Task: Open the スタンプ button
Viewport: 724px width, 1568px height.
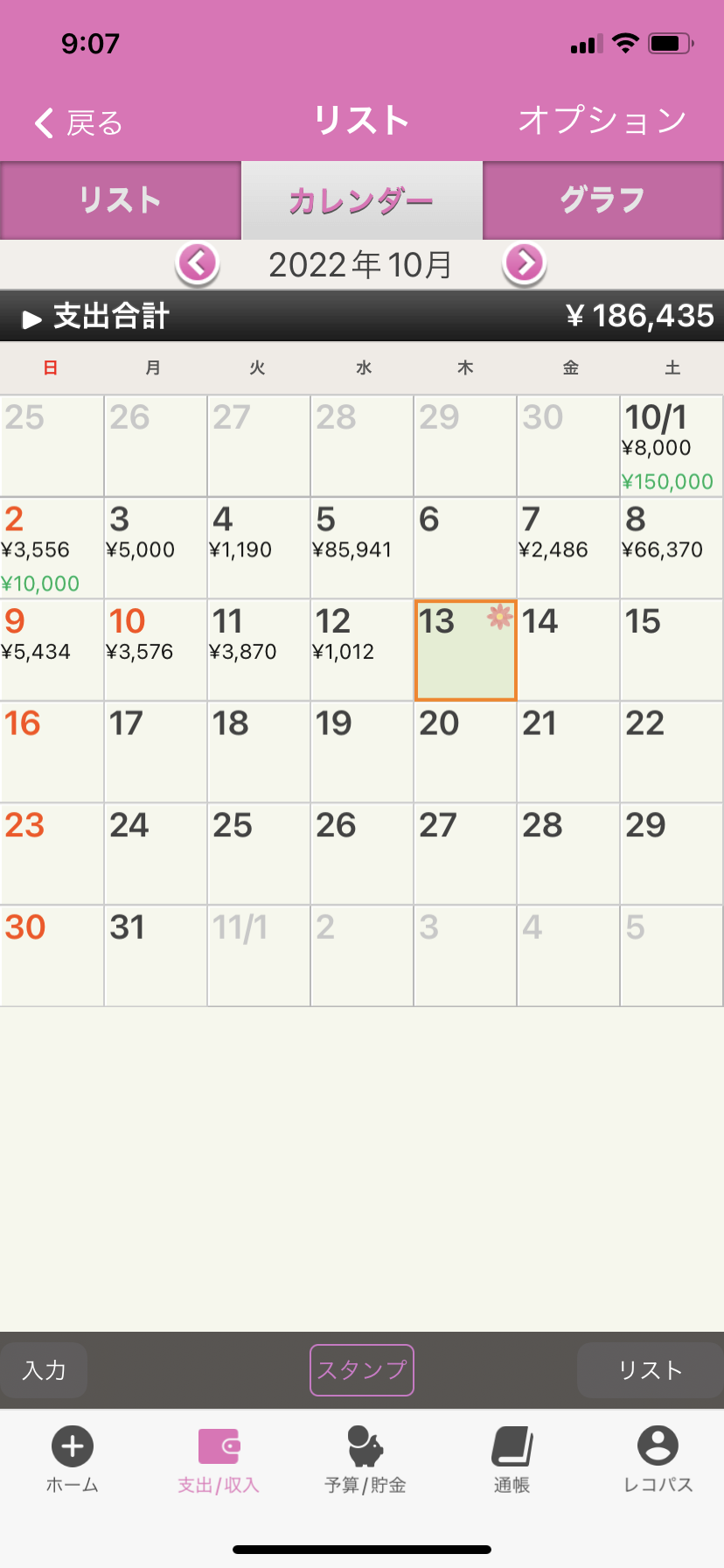Action: (x=361, y=1370)
